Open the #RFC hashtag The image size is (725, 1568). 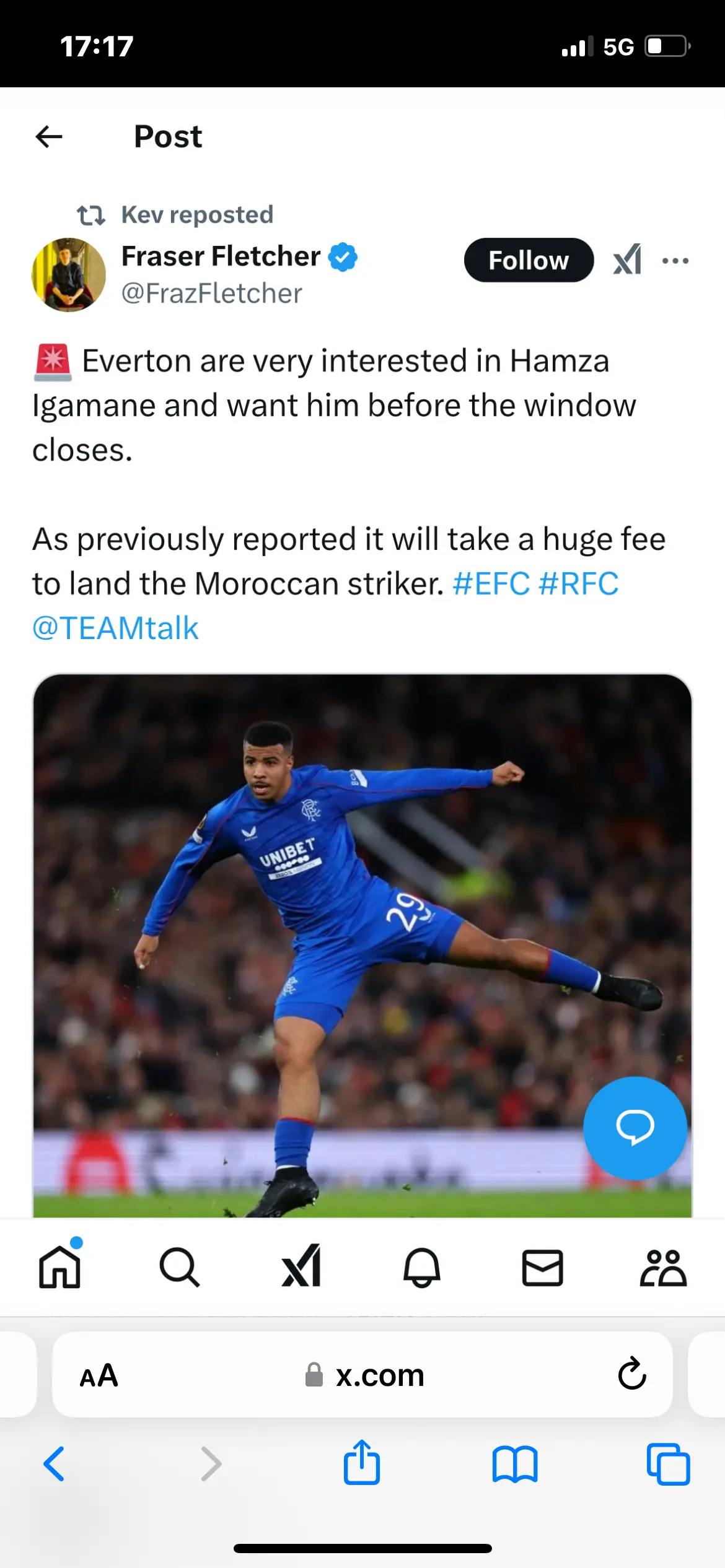point(579,583)
